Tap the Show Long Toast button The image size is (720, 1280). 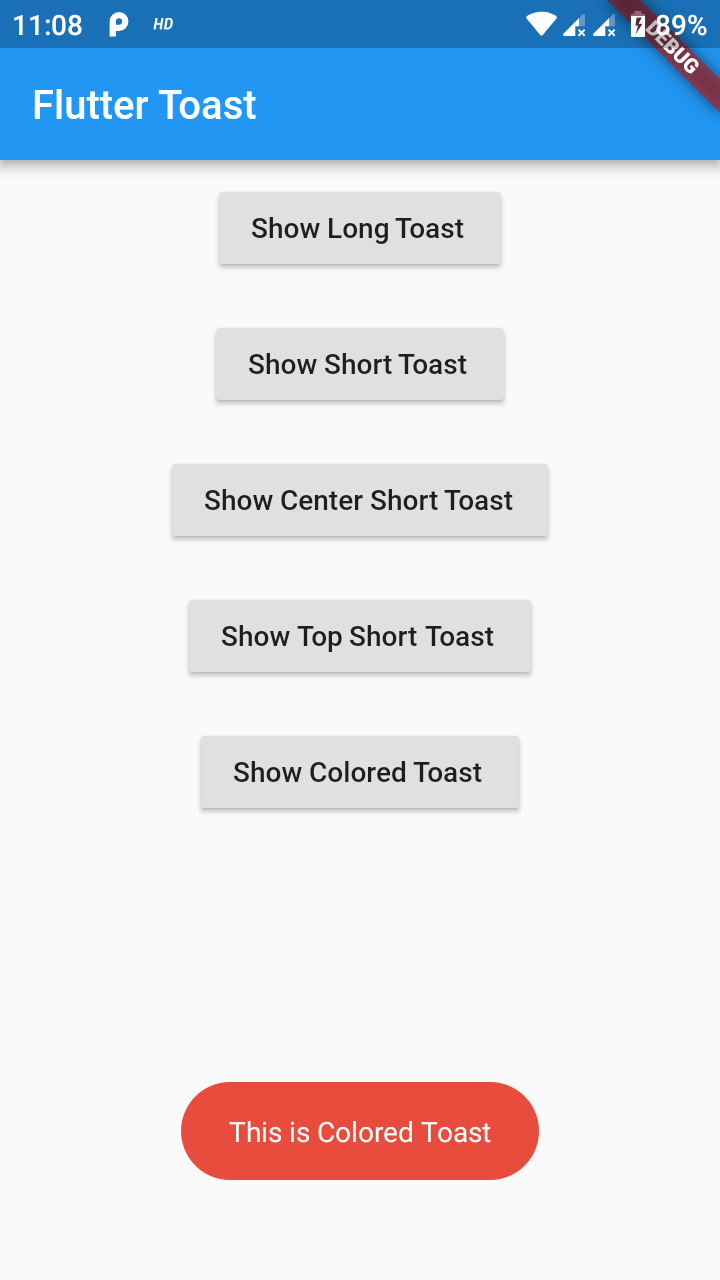point(360,228)
